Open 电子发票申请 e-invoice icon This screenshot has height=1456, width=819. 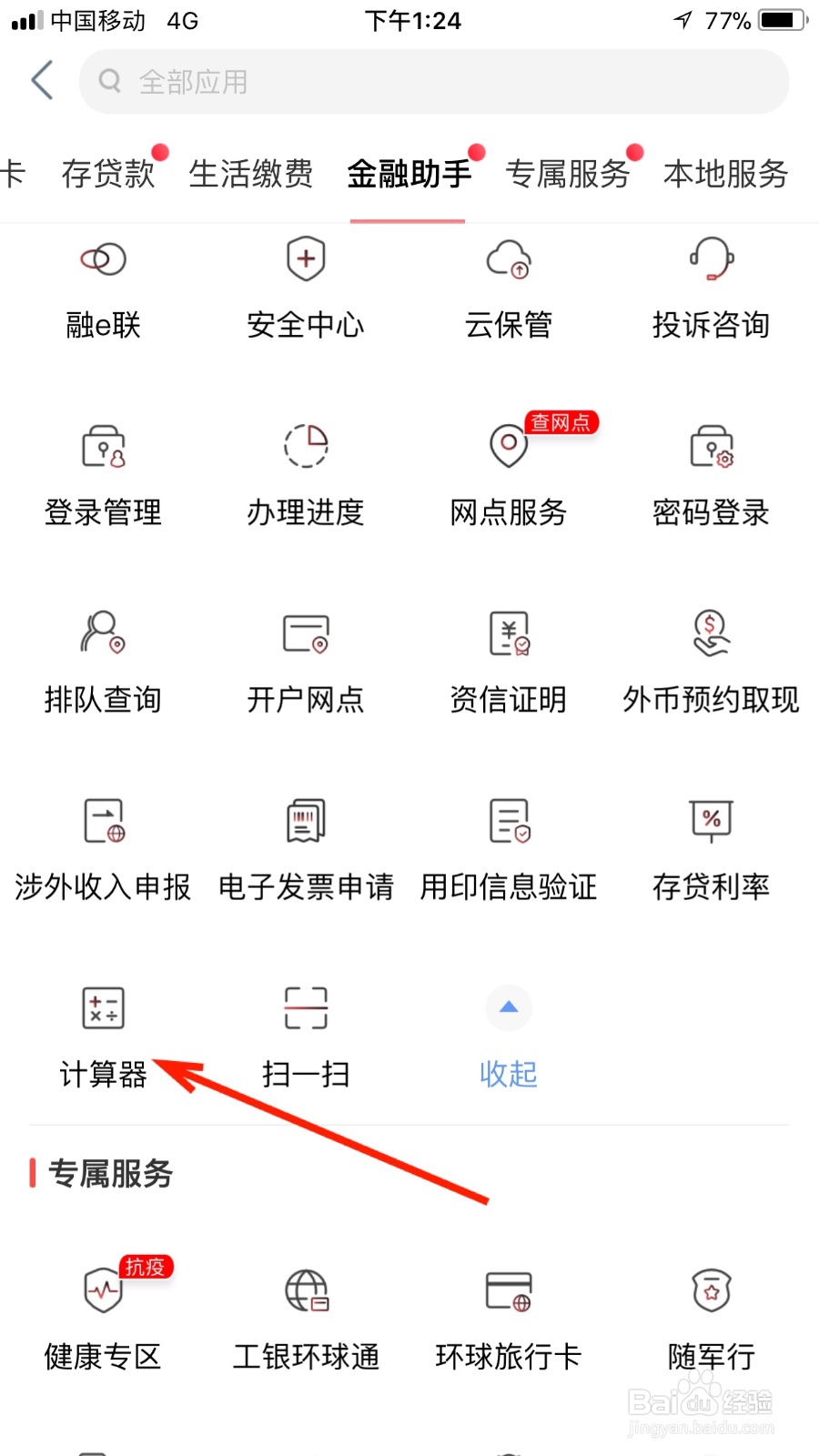[306, 846]
